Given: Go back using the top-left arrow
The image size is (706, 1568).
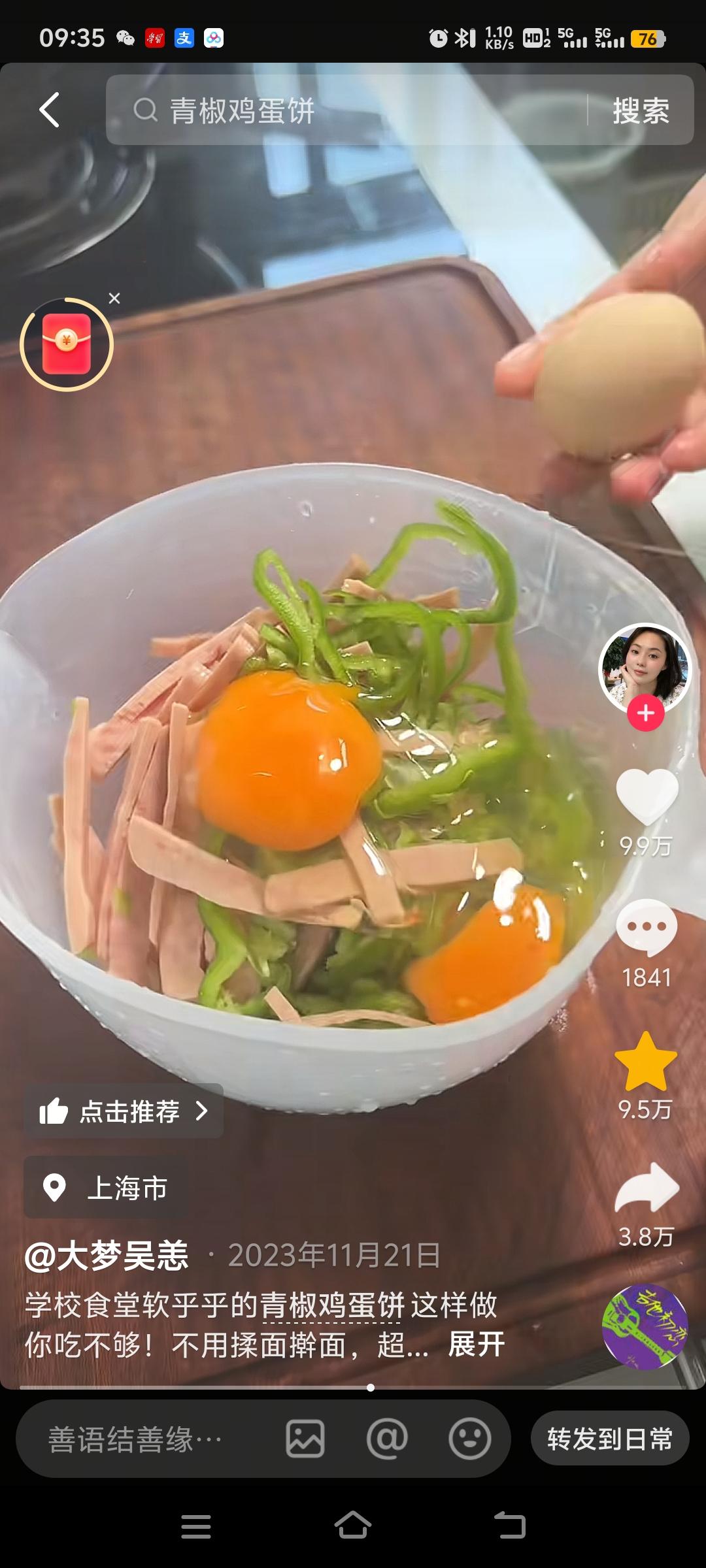Looking at the screenshot, I should [50, 110].
